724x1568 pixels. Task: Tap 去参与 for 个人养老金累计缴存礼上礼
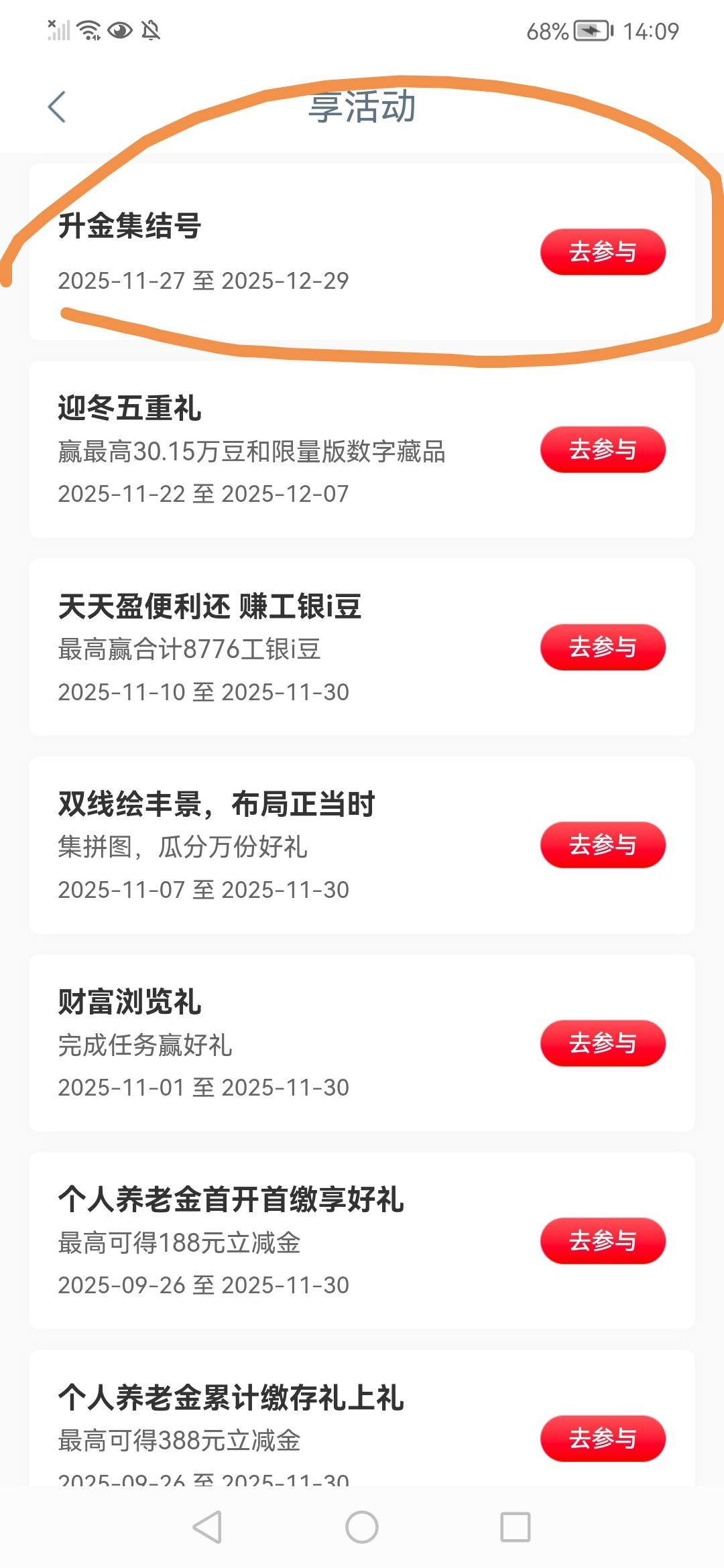click(x=602, y=1438)
